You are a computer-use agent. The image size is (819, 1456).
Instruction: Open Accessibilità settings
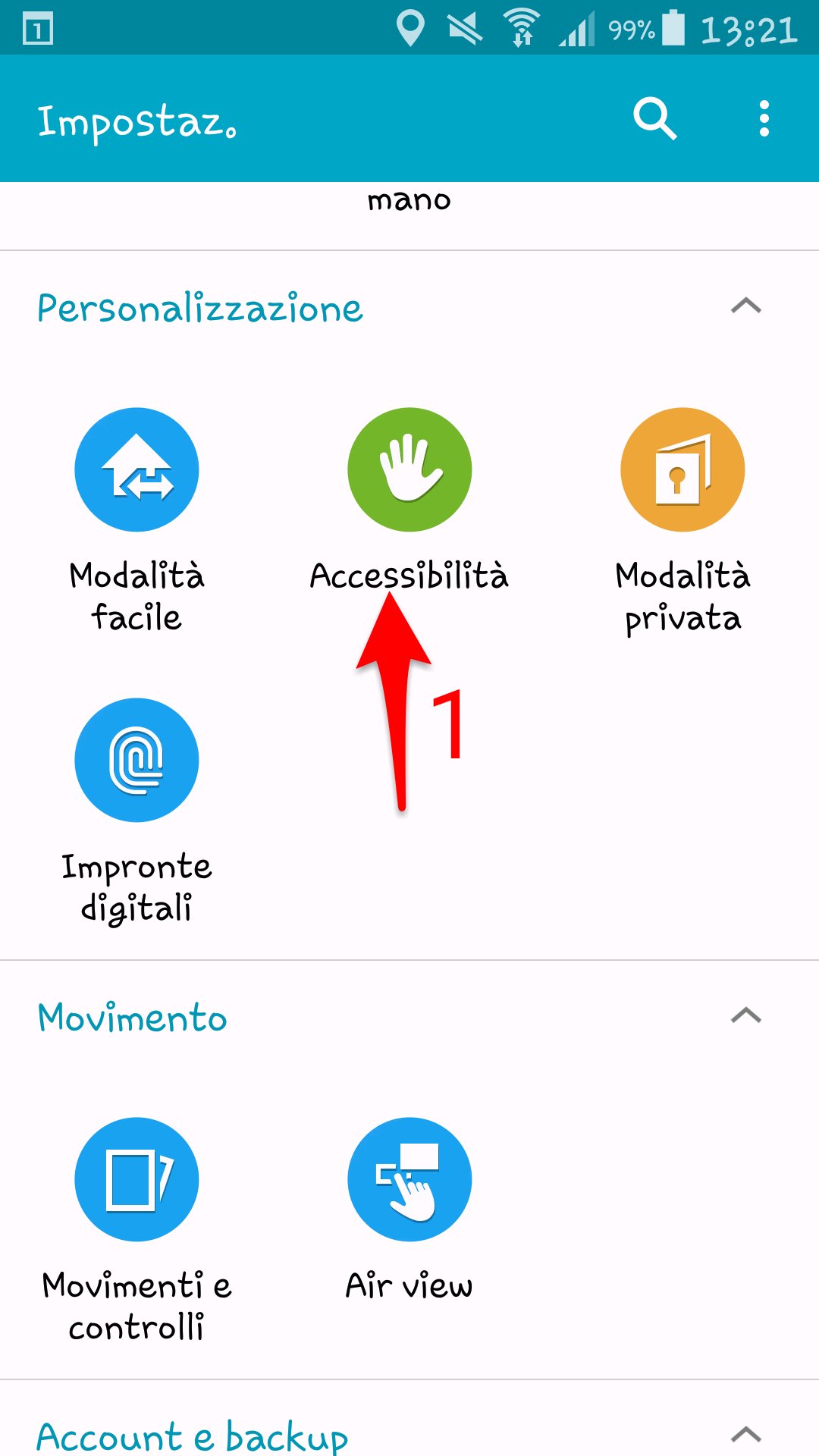[x=409, y=500]
